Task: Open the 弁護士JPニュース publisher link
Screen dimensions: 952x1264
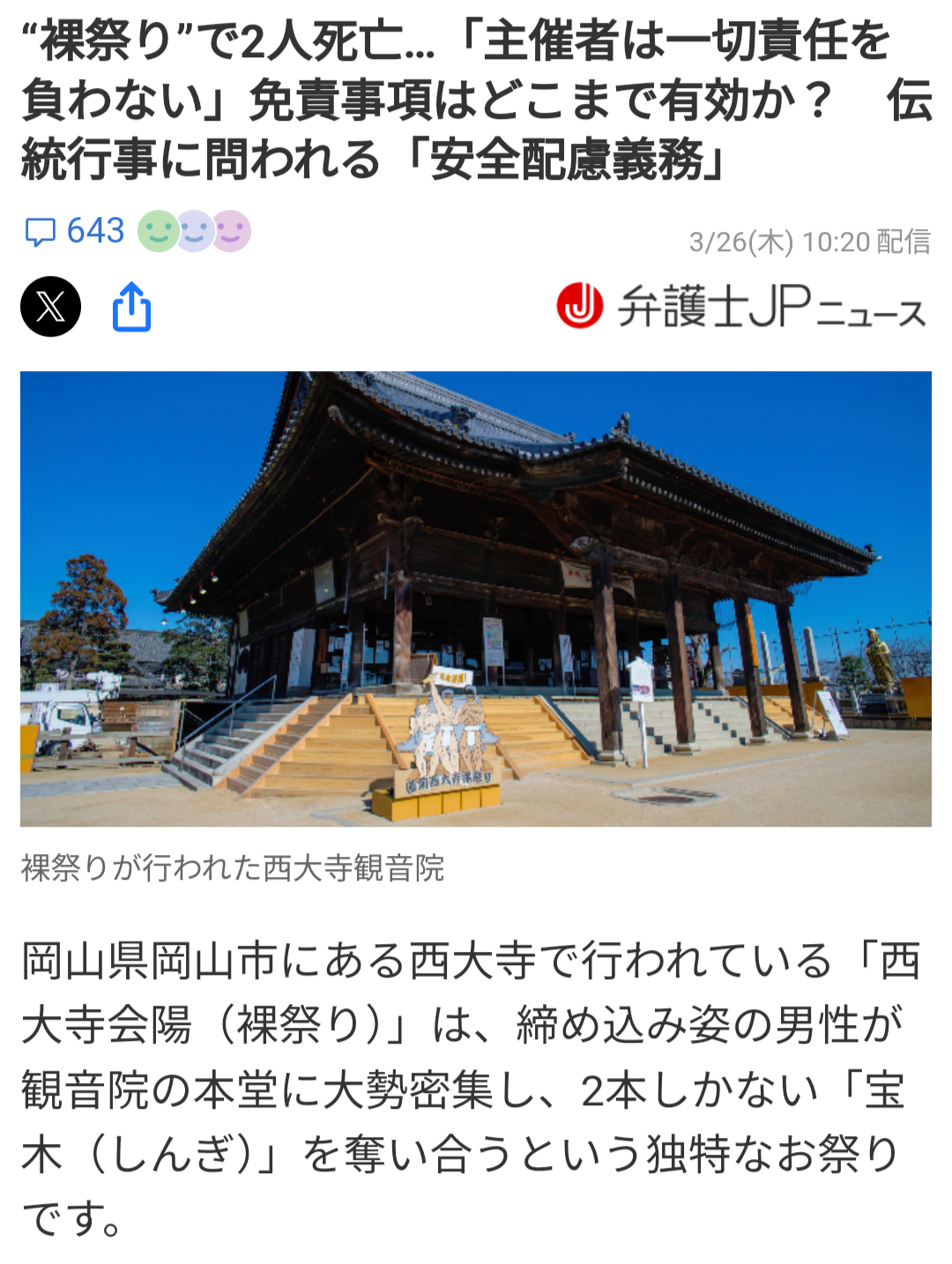Action: coord(741,307)
